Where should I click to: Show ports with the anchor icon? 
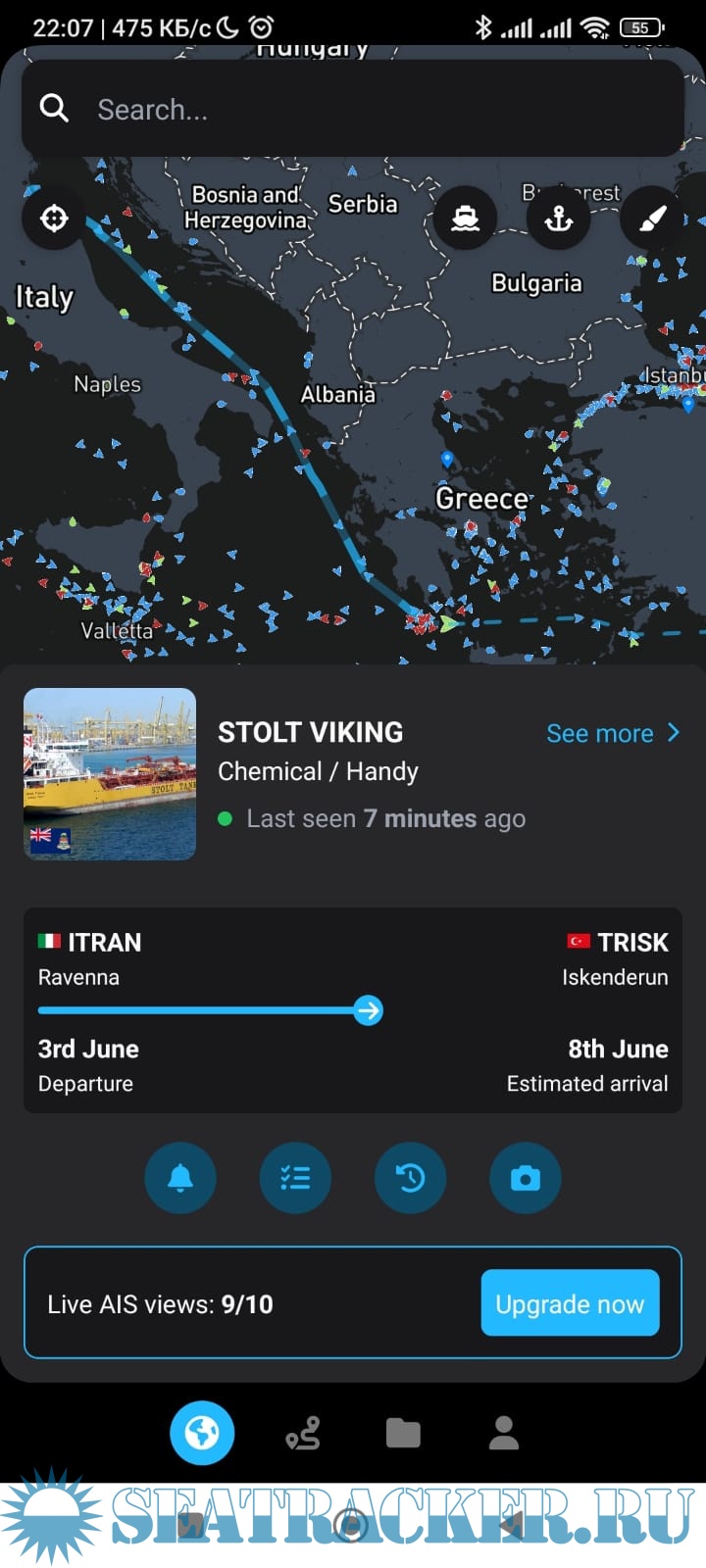(558, 218)
